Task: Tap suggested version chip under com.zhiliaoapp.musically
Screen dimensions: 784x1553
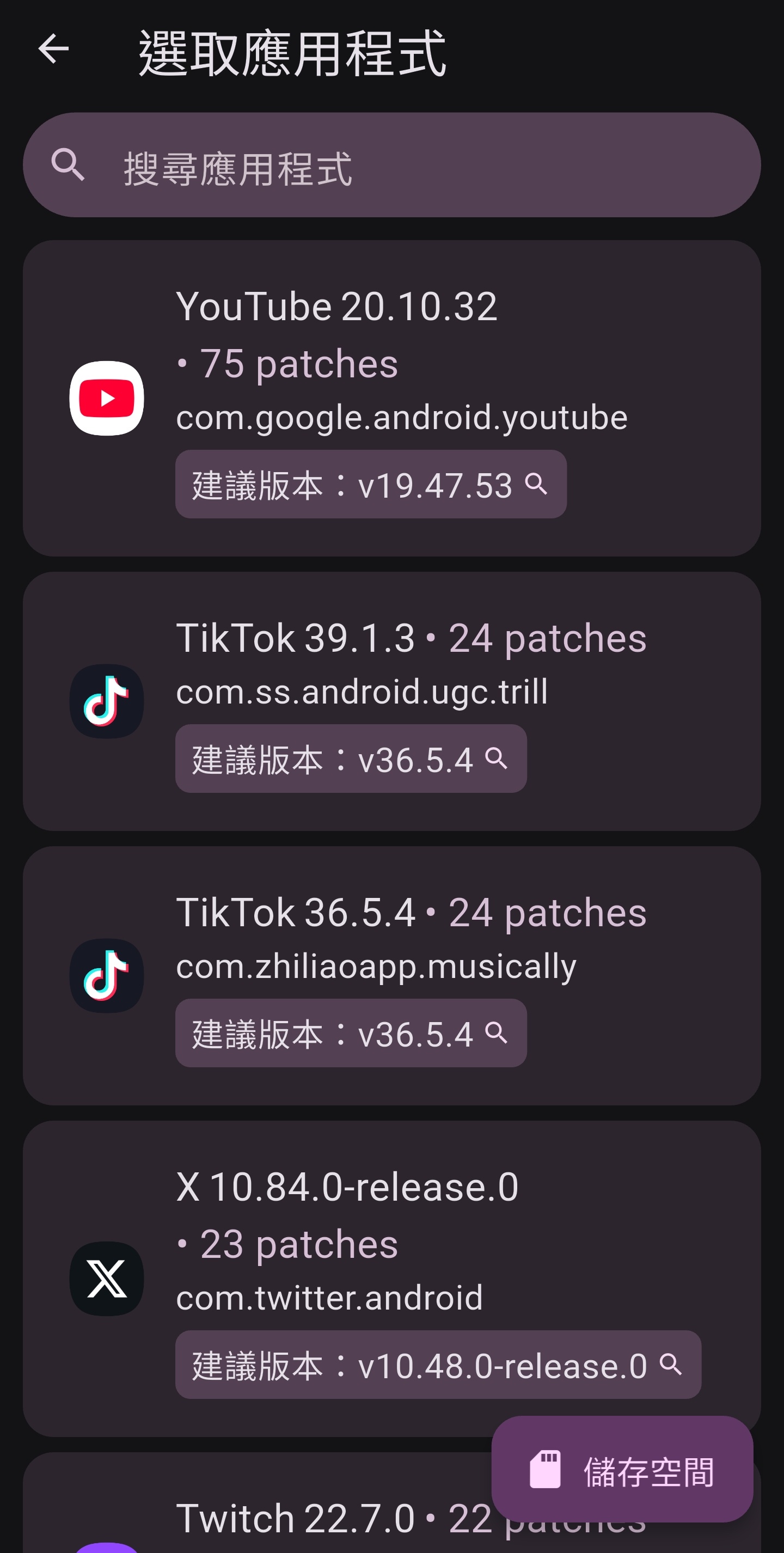Action: click(351, 1033)
